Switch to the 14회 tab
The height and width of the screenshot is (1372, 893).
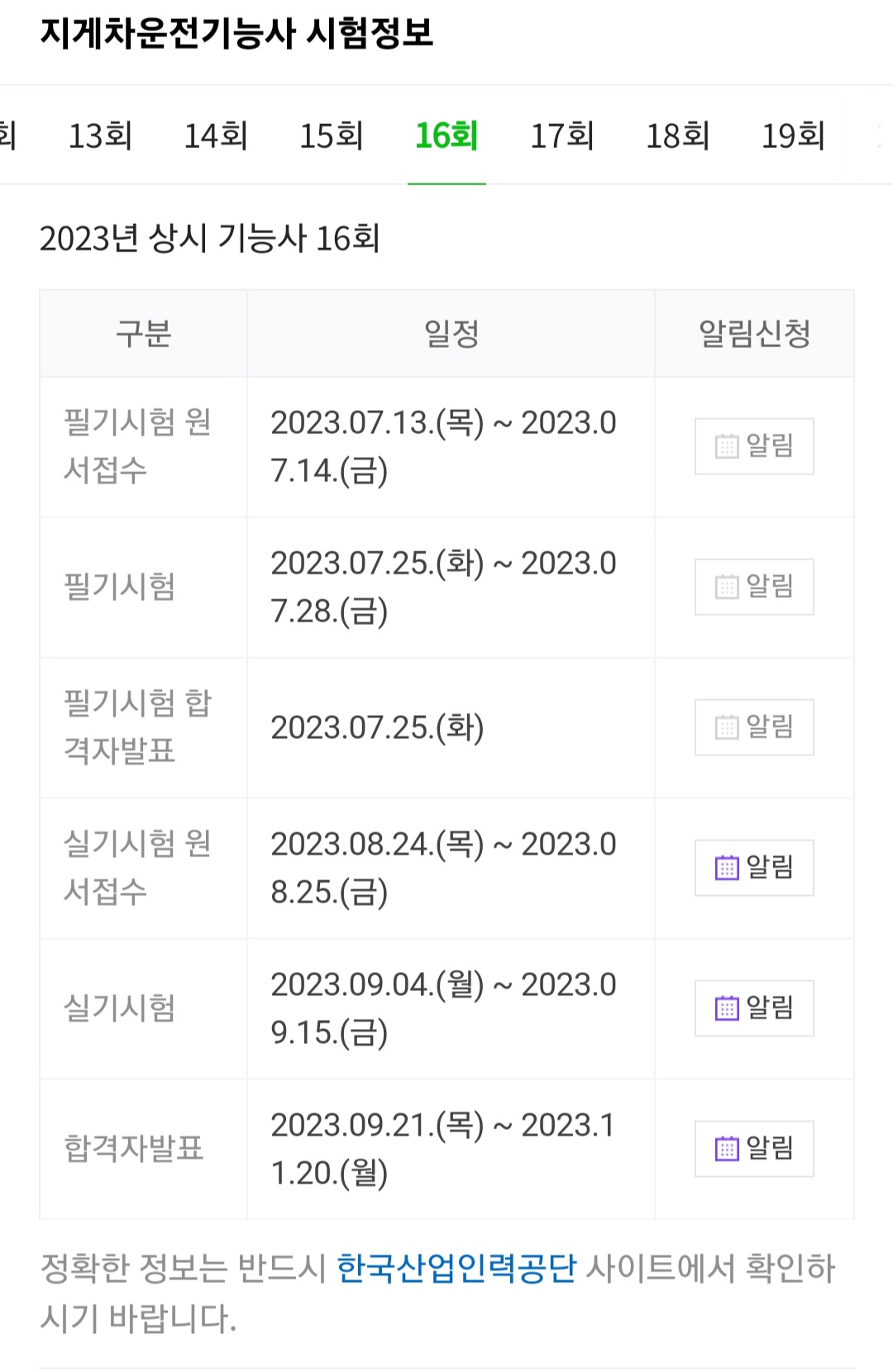tap(215, 136)
